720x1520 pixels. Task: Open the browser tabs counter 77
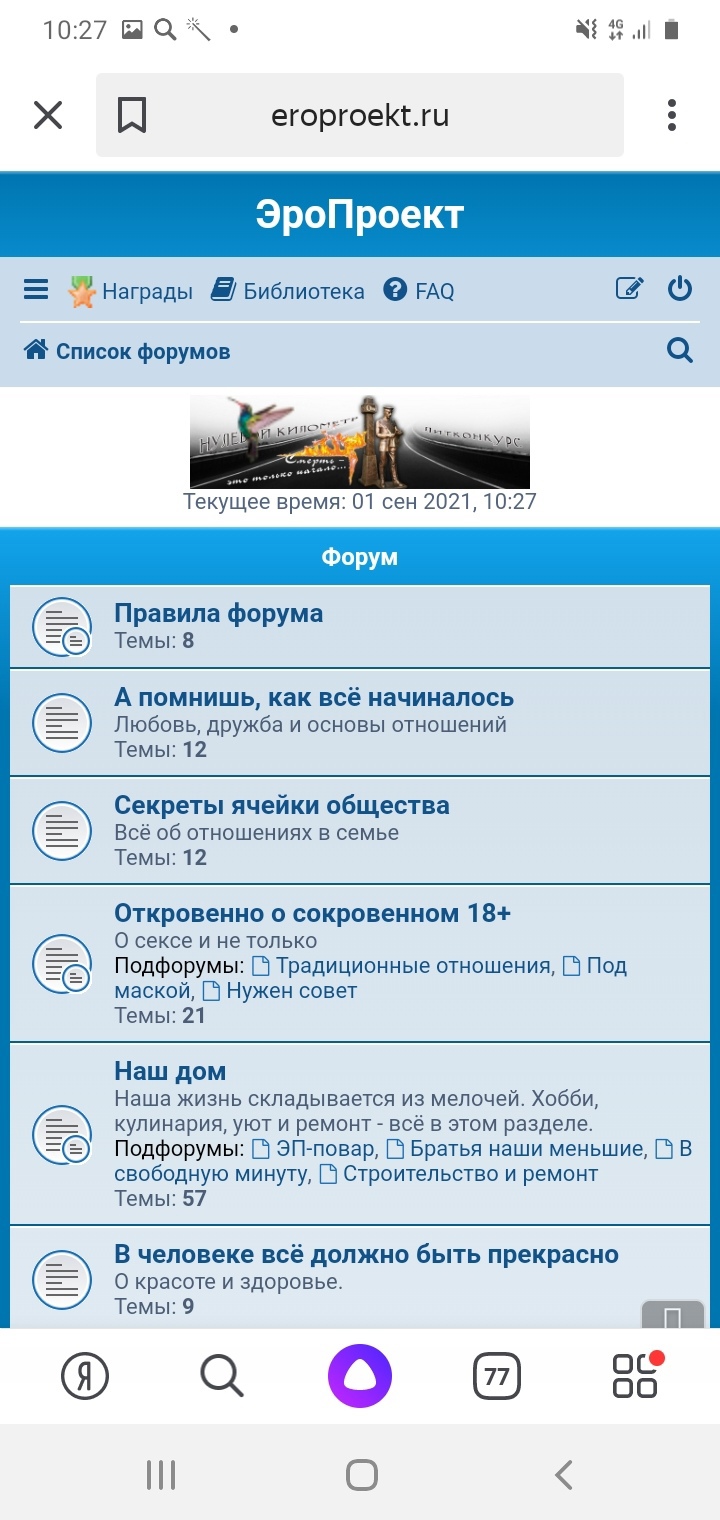(497, 1377)
